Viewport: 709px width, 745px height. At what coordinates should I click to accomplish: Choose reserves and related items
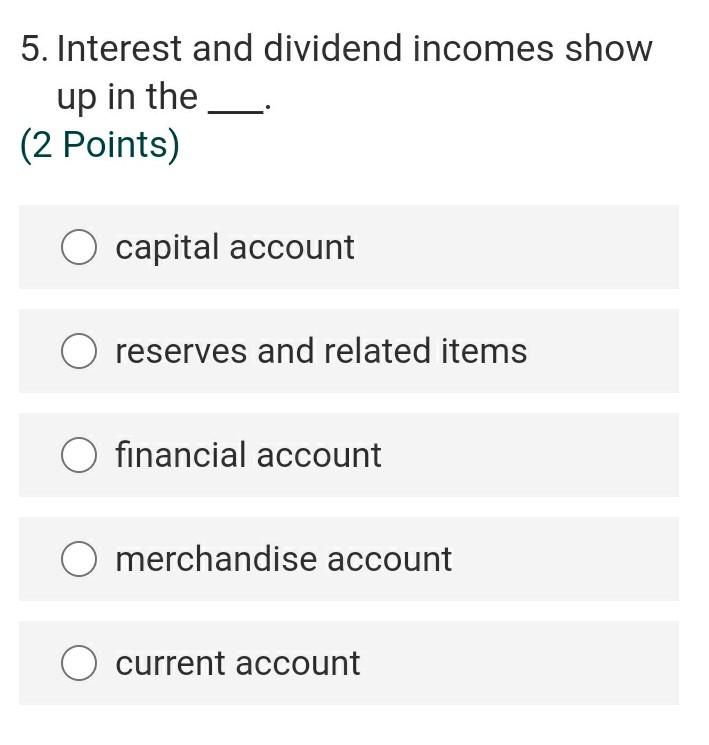tap(79, 351)
